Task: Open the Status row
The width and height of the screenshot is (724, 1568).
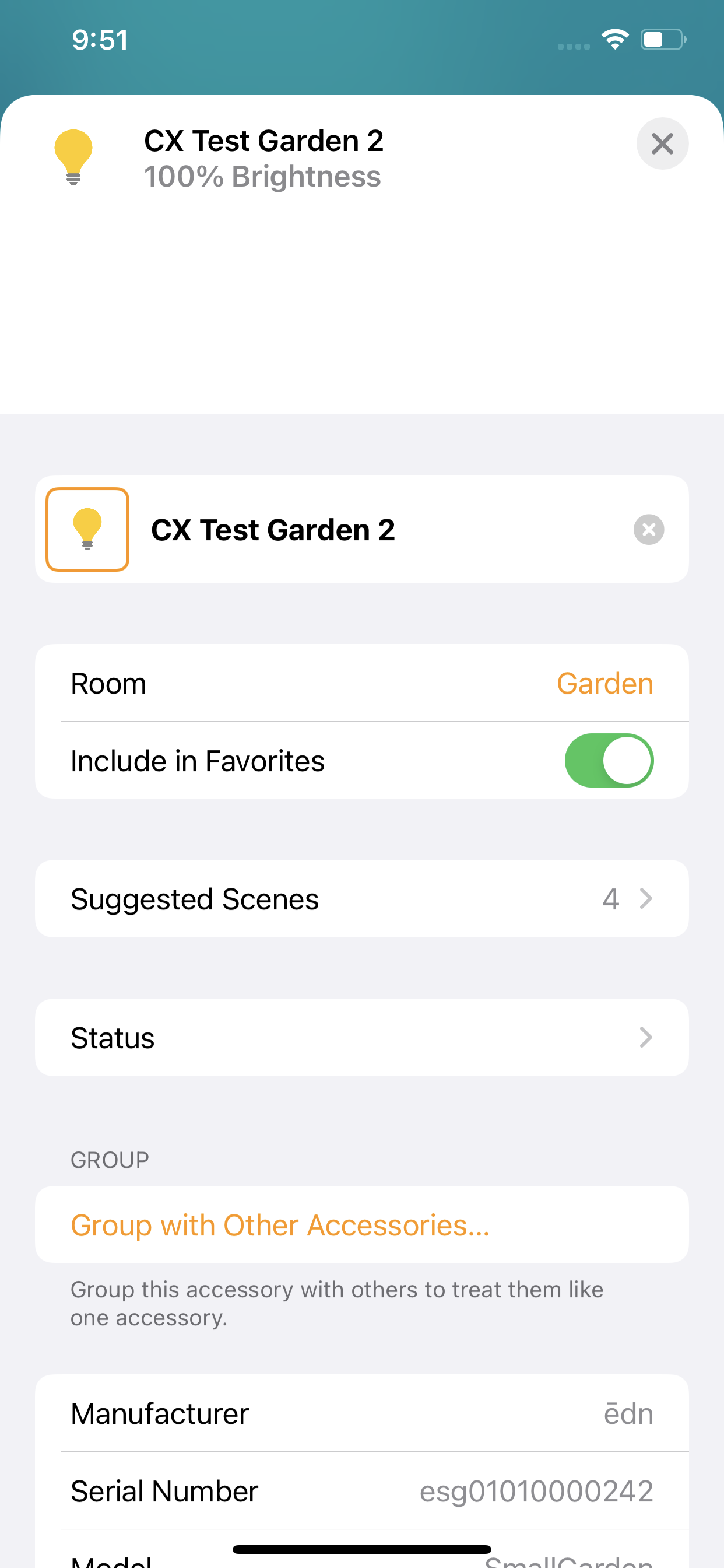Action: (x=361, y=1037)
